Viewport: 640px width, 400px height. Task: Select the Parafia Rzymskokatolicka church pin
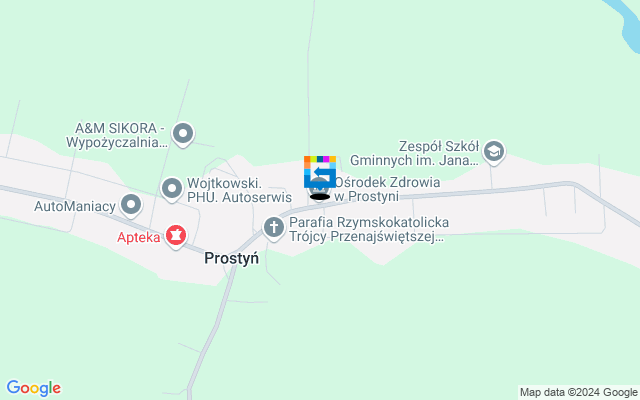point(273,229)
